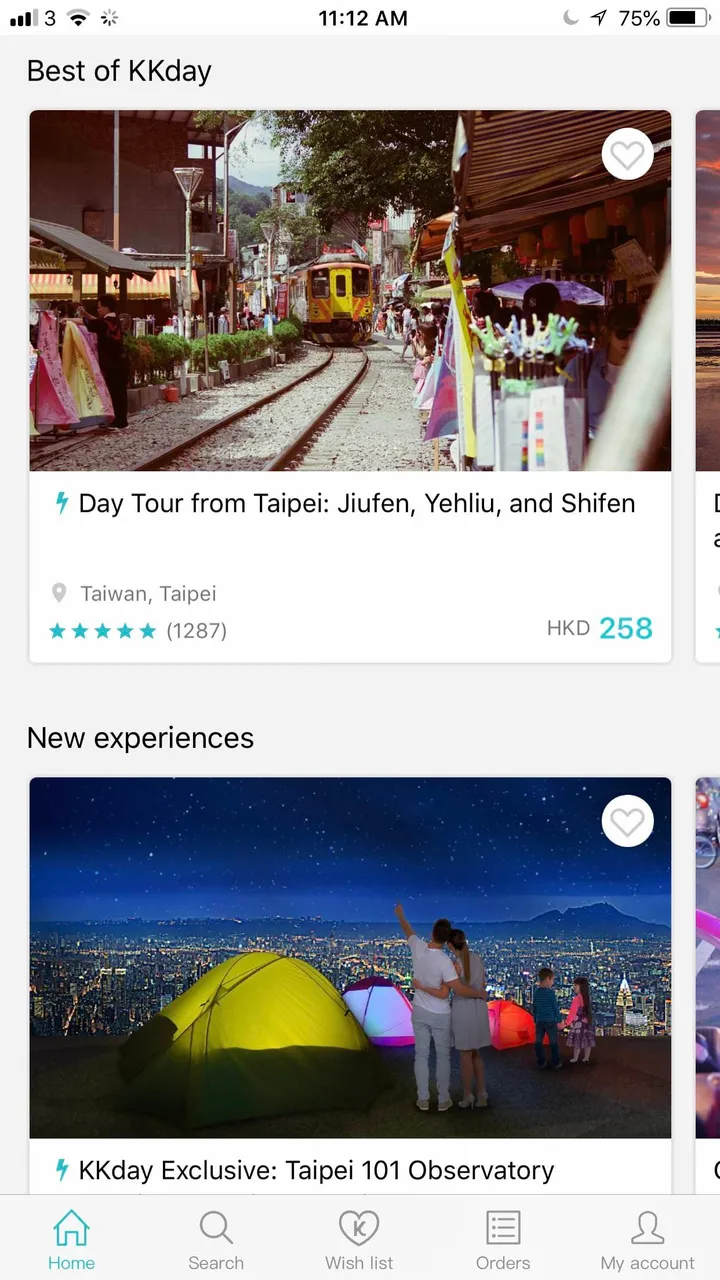Save the Taipei 101 Observatory to wishlist
Image resolution: width=720 pixels, height=1280 pixels.
coord(627,822)
